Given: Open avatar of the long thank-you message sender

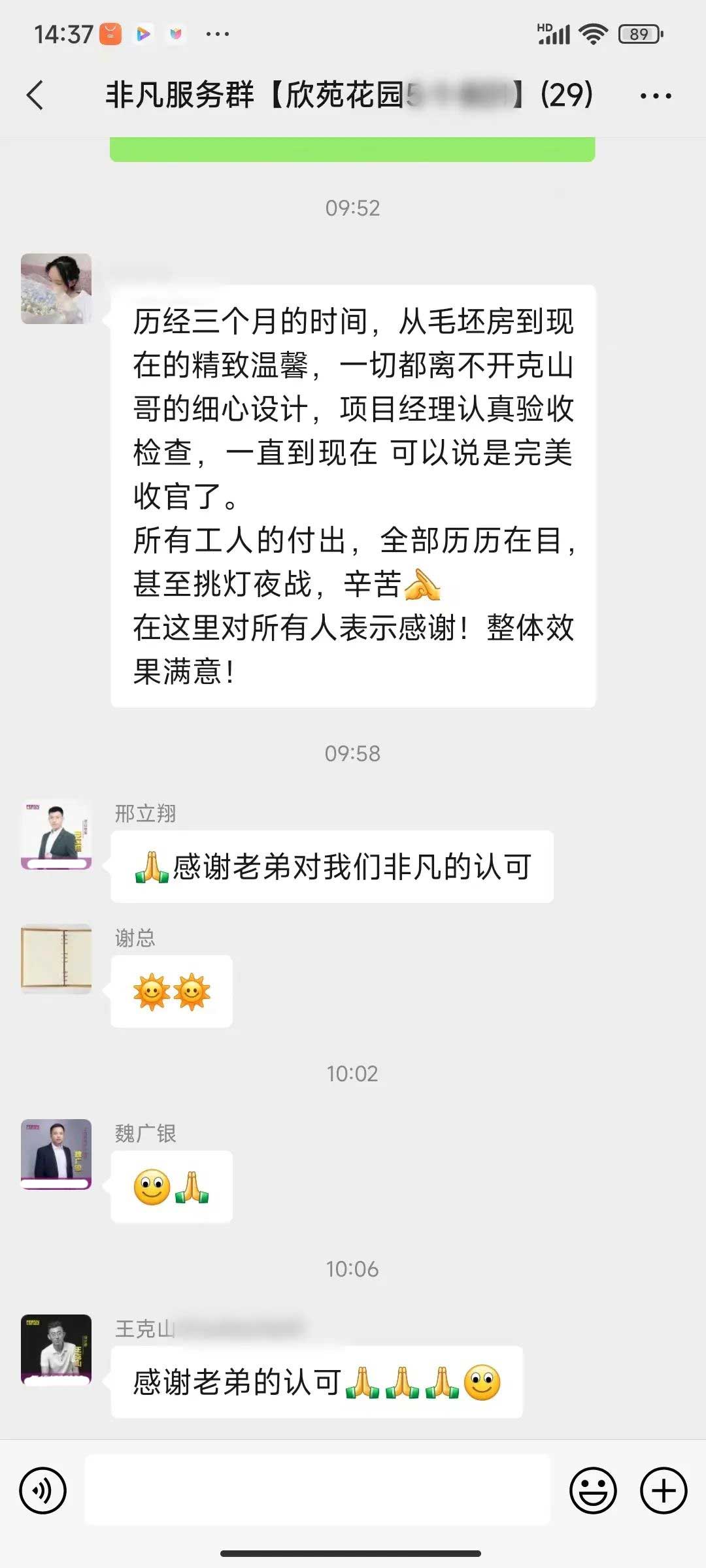Looking at the screenshot, I should coord(56,289).
